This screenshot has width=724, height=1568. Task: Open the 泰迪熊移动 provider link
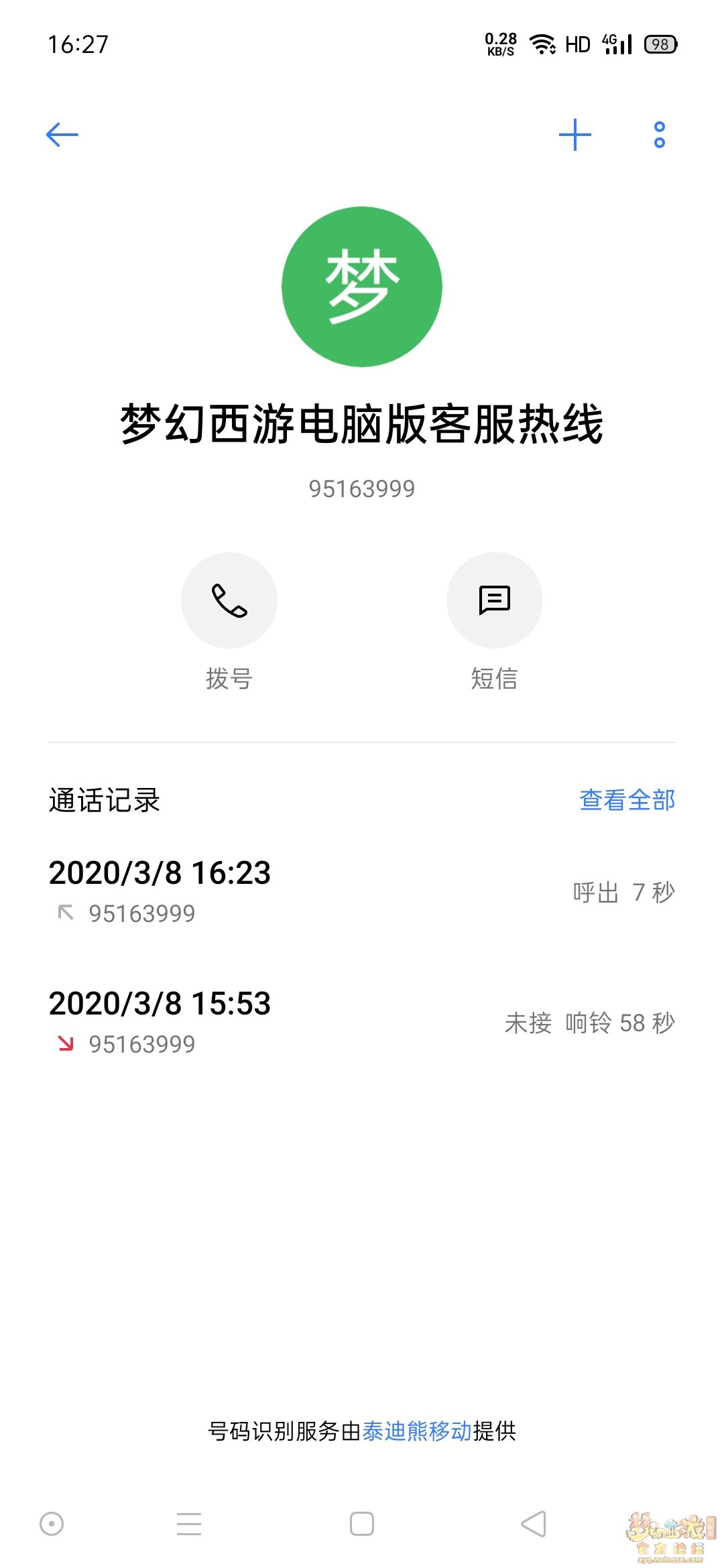[417, 1431]
